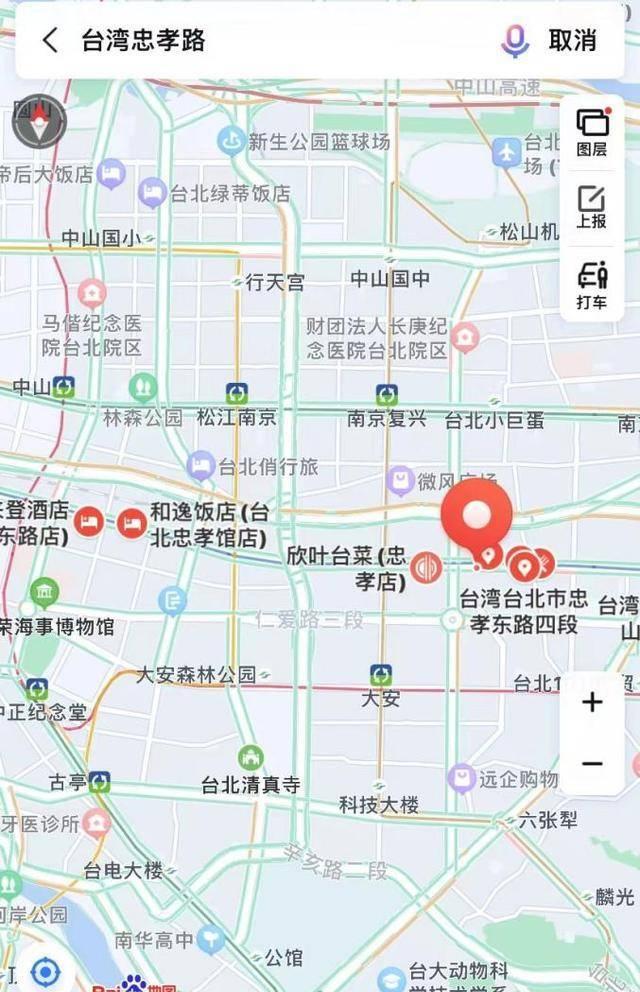Open the 欣叶台菜 (忠孝店) restaurant marker
640x992 pixels.
pos(426,568)
